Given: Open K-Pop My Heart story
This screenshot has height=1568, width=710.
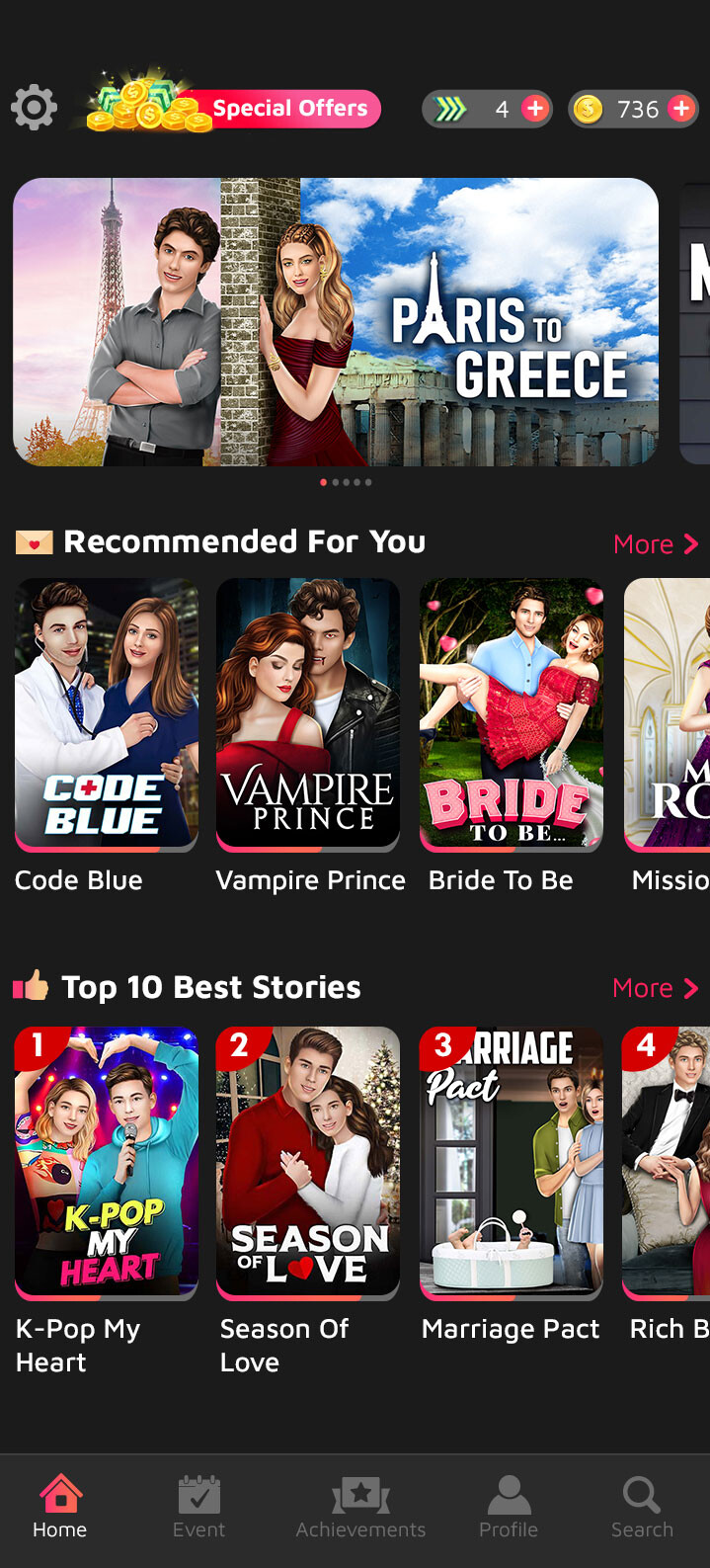Looking at the screenshot, I should (107, 1162).
